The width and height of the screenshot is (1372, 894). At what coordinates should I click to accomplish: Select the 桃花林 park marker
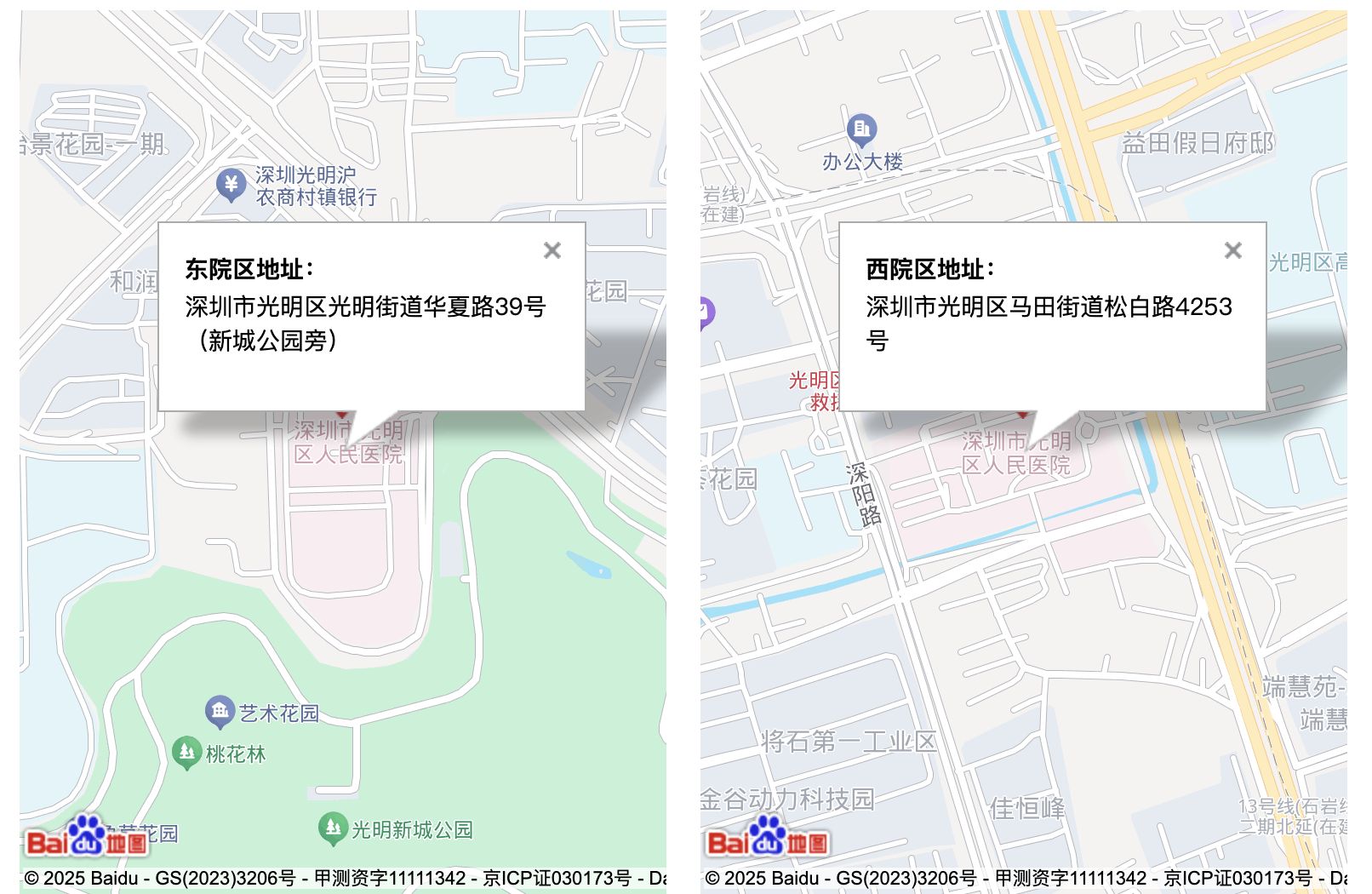(x=186, y=752)
